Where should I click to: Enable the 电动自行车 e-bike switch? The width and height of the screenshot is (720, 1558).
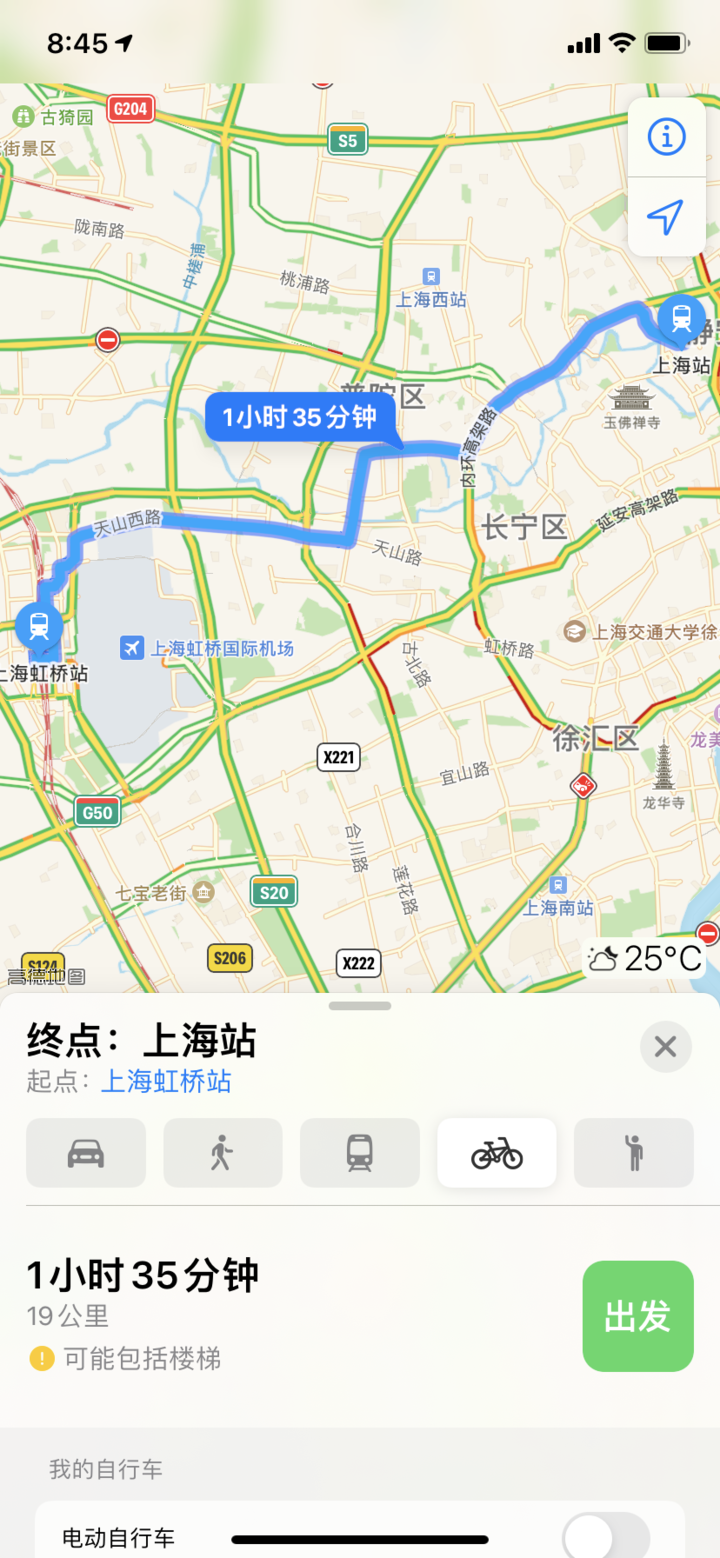tap(605, 1535)
